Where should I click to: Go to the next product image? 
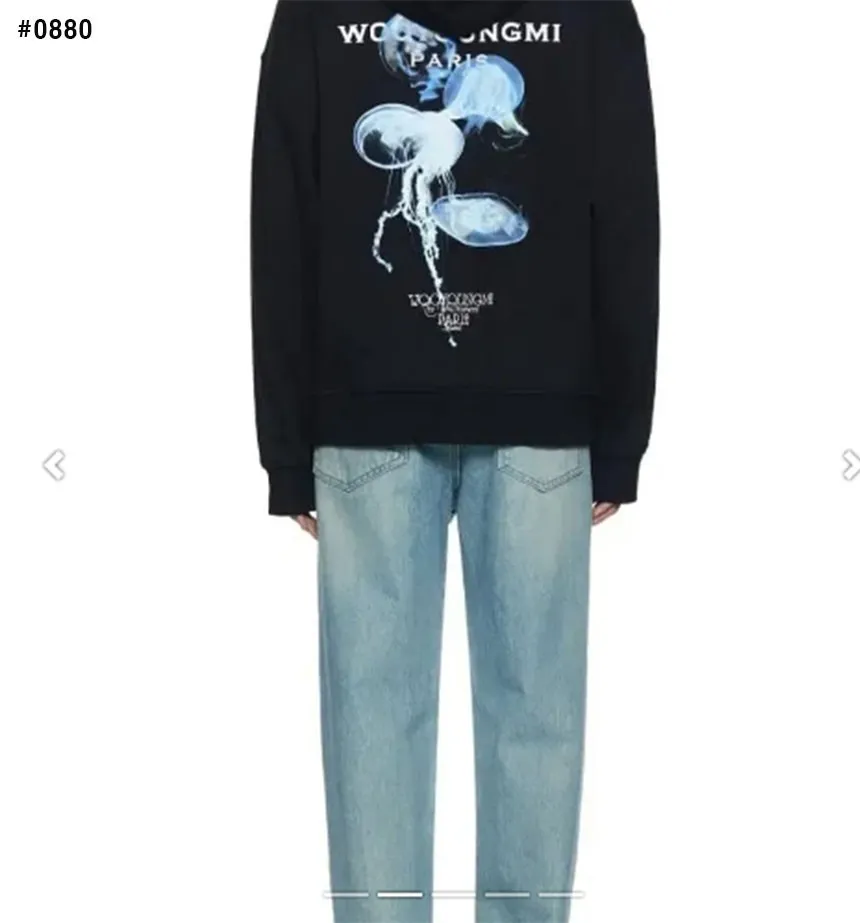coord(849,465)
